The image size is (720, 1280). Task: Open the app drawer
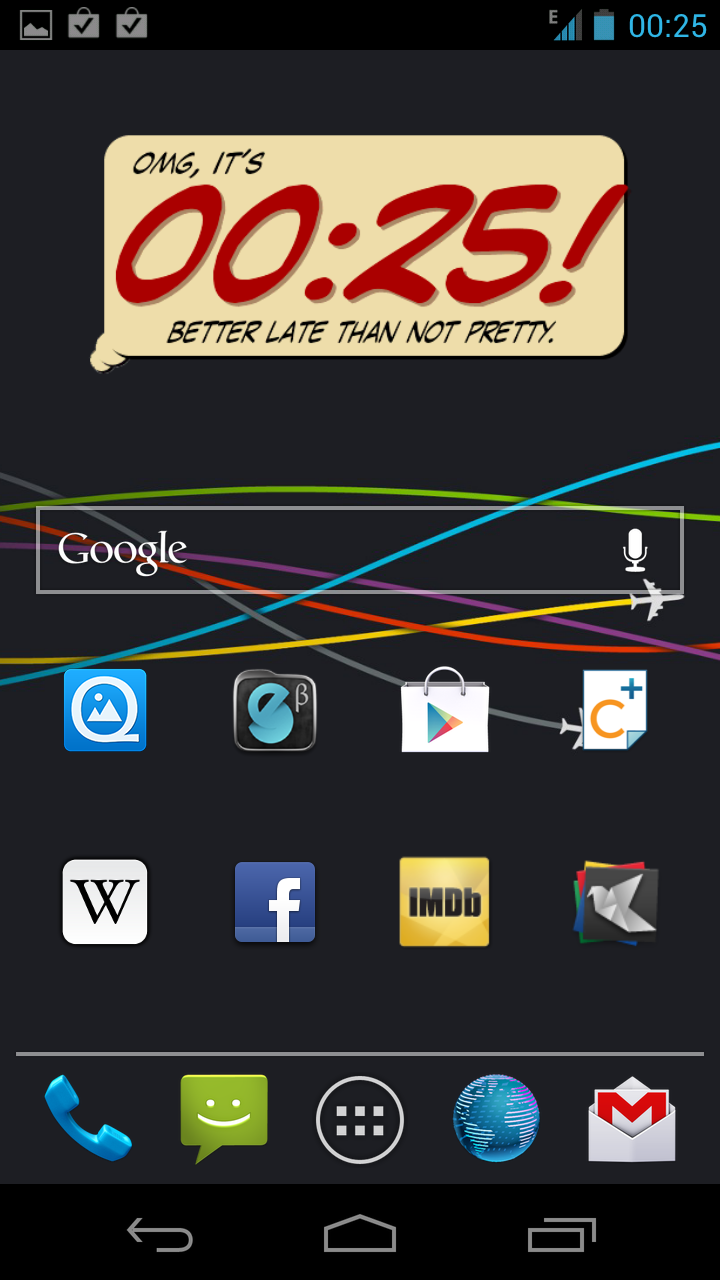point(360,1120)
